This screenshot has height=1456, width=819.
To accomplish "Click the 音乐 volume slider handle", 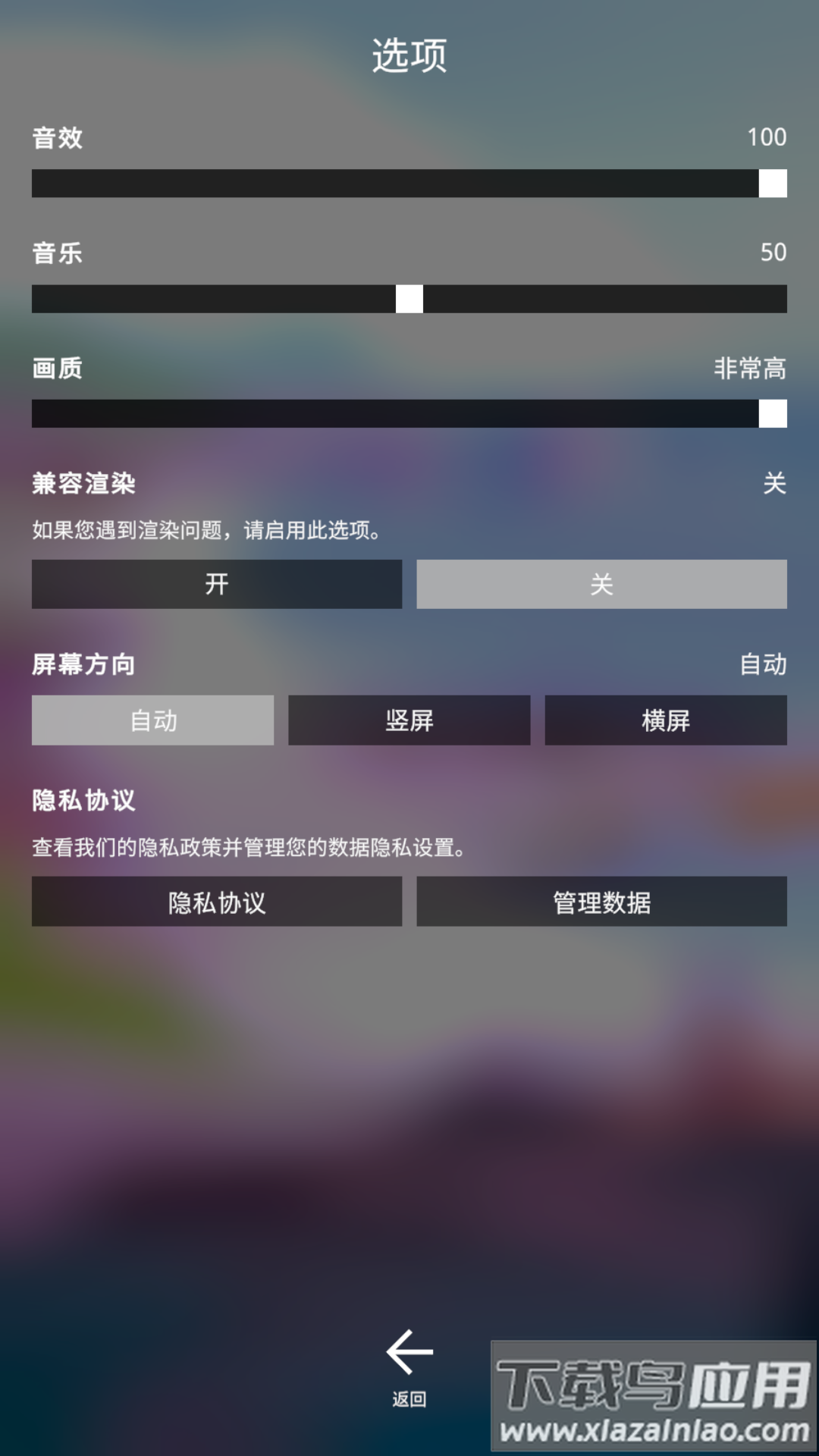I will coord(409,300).
